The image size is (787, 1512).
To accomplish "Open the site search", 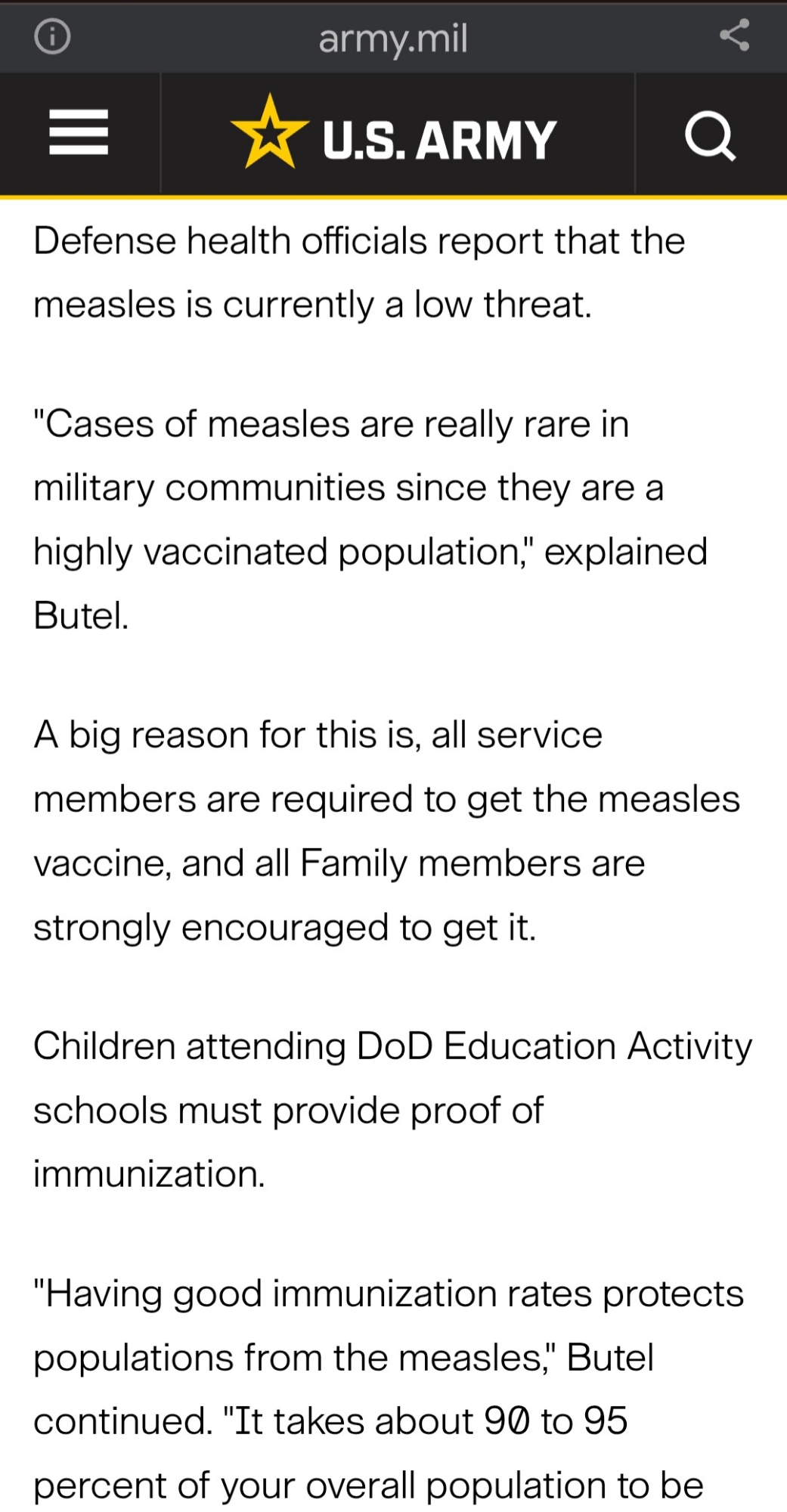I will pyautogui.click(x=710, y=136).
